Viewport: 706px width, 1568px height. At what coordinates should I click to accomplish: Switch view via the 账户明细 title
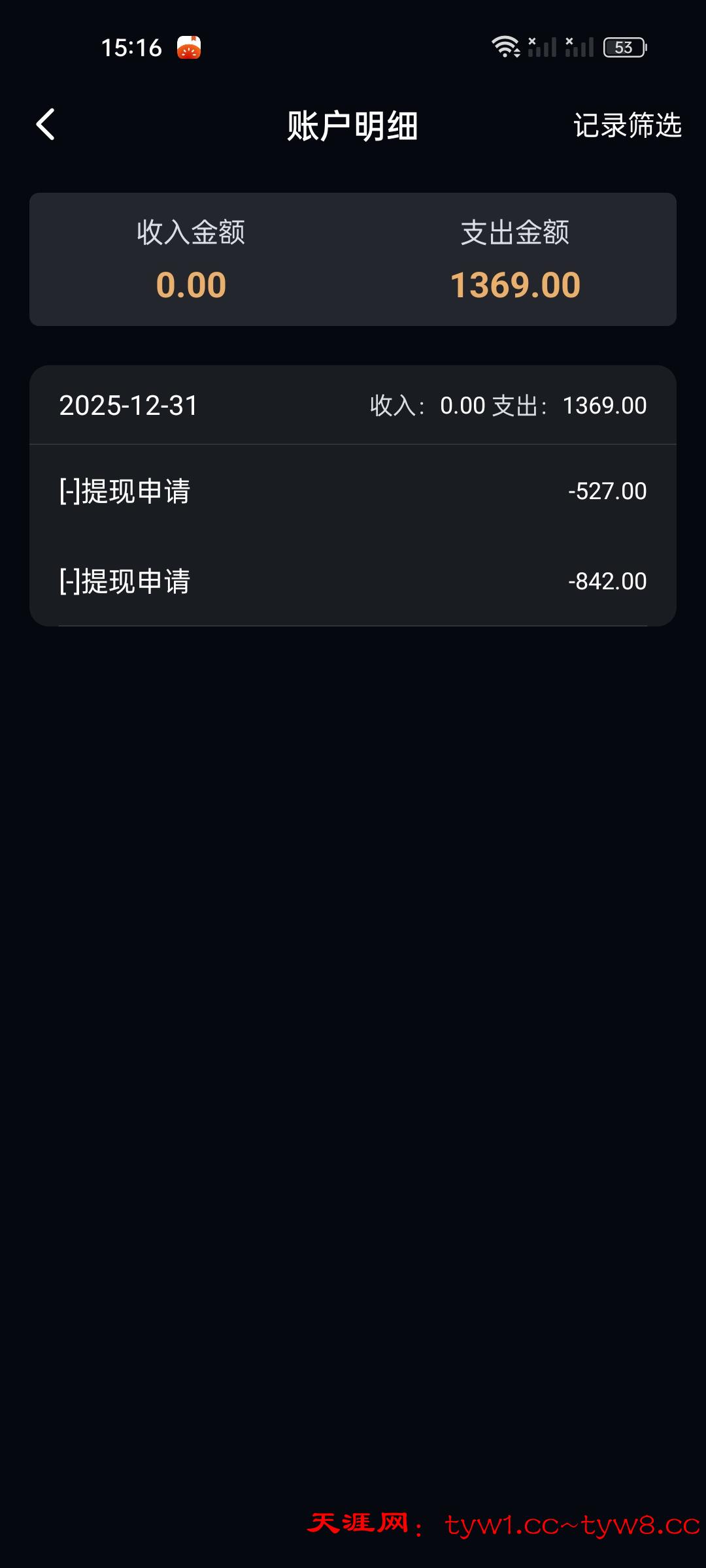pyautogui.click(x=352, y=127)
